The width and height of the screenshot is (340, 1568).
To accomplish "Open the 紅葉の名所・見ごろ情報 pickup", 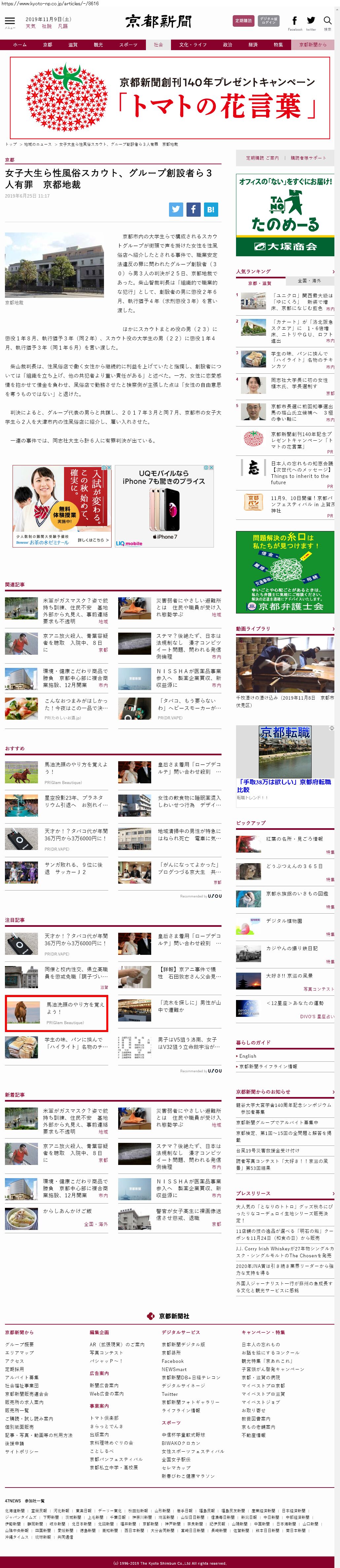I will pyautogui.click(x=294, y=838).
